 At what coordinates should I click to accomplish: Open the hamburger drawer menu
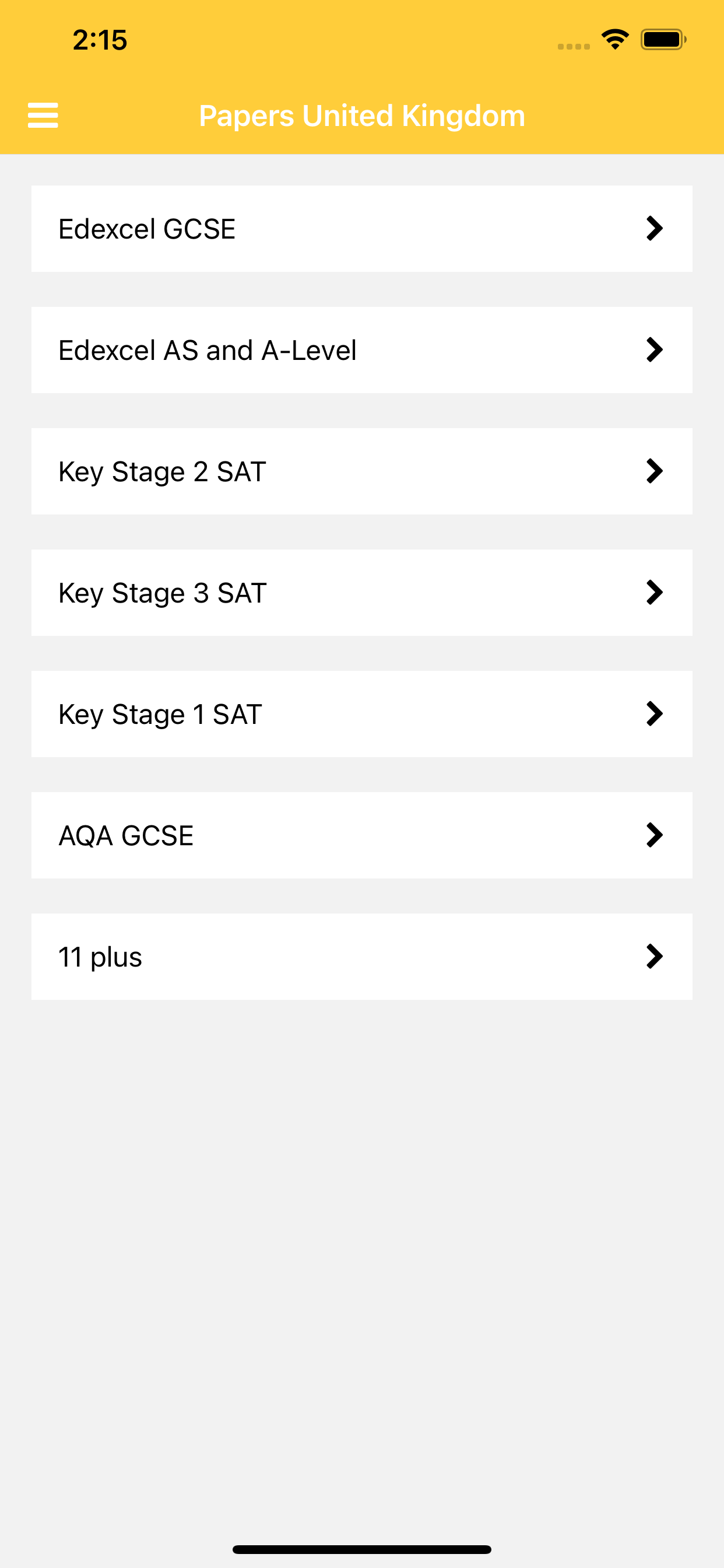[43, 116]
